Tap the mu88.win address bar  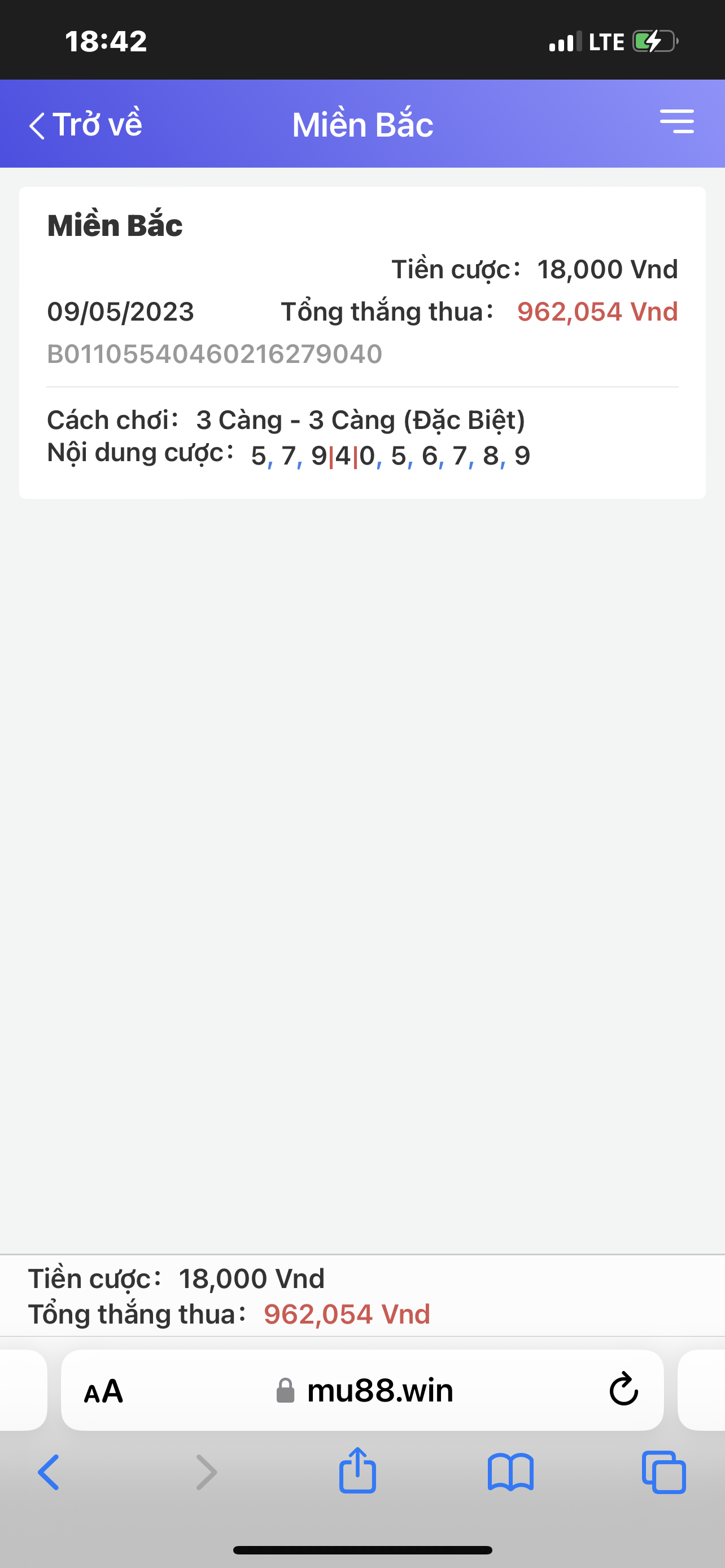click(363, 1390)
